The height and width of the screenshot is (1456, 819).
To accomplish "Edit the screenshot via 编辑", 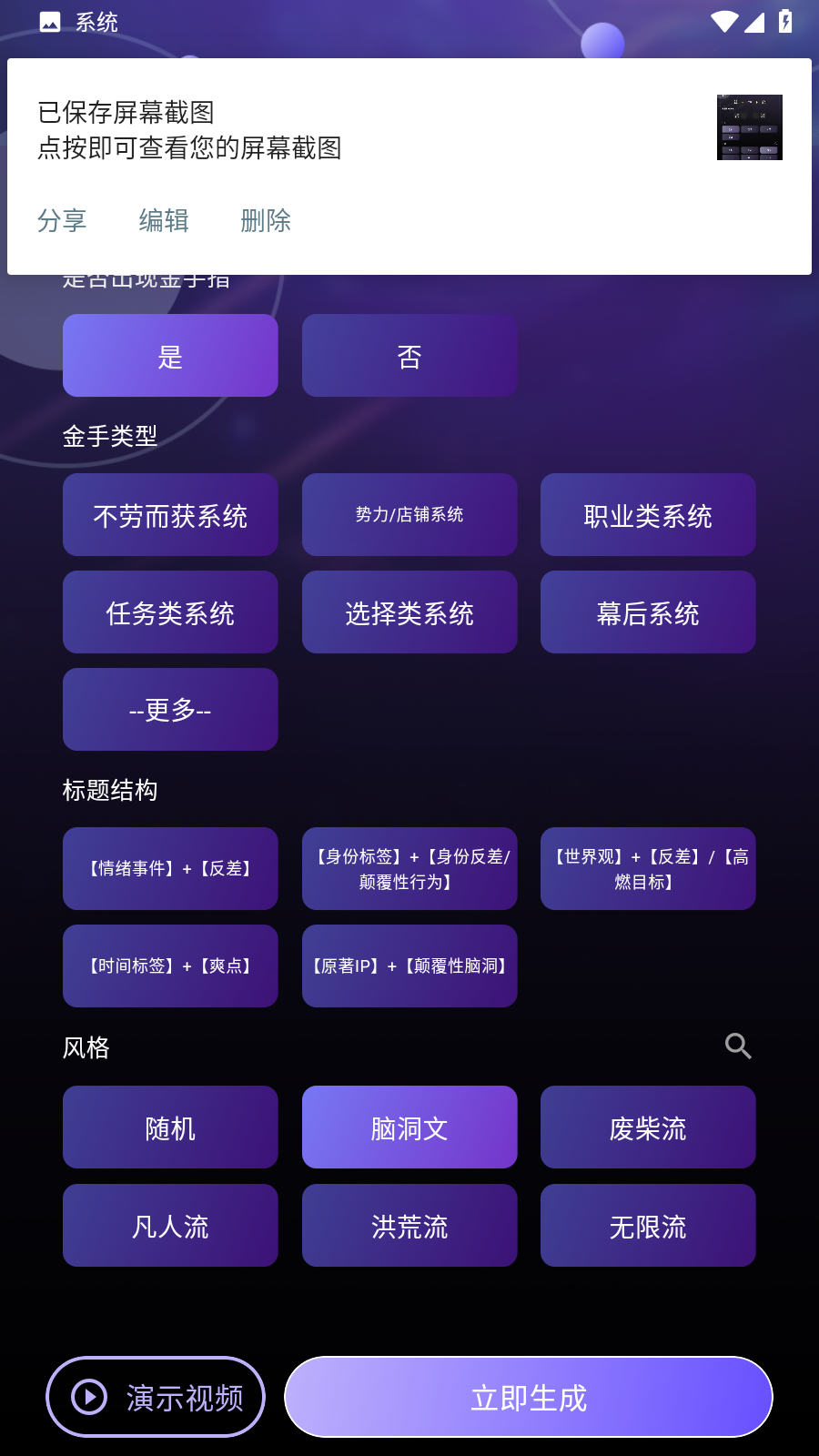I will click(x=164, y=221).
